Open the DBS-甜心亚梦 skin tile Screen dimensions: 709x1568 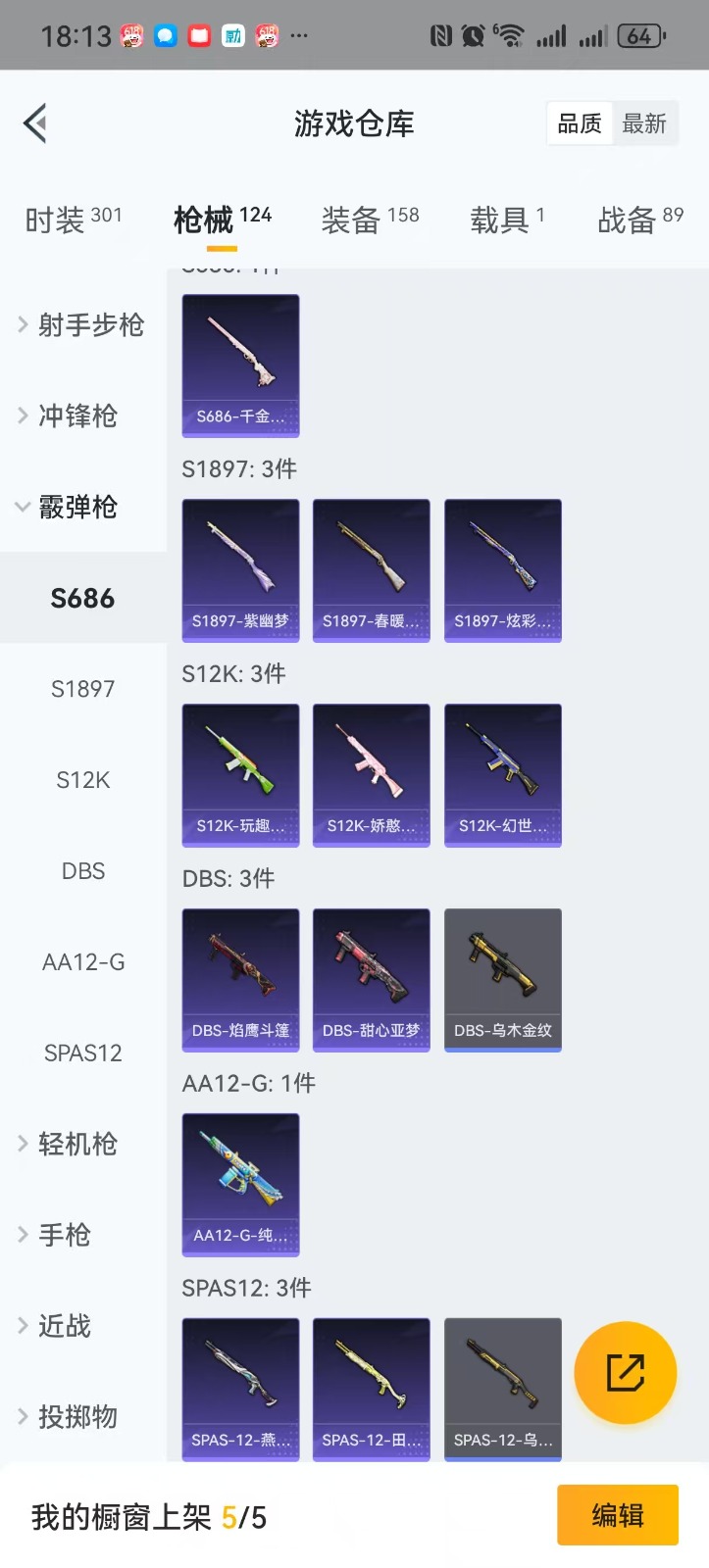point(371,980)
